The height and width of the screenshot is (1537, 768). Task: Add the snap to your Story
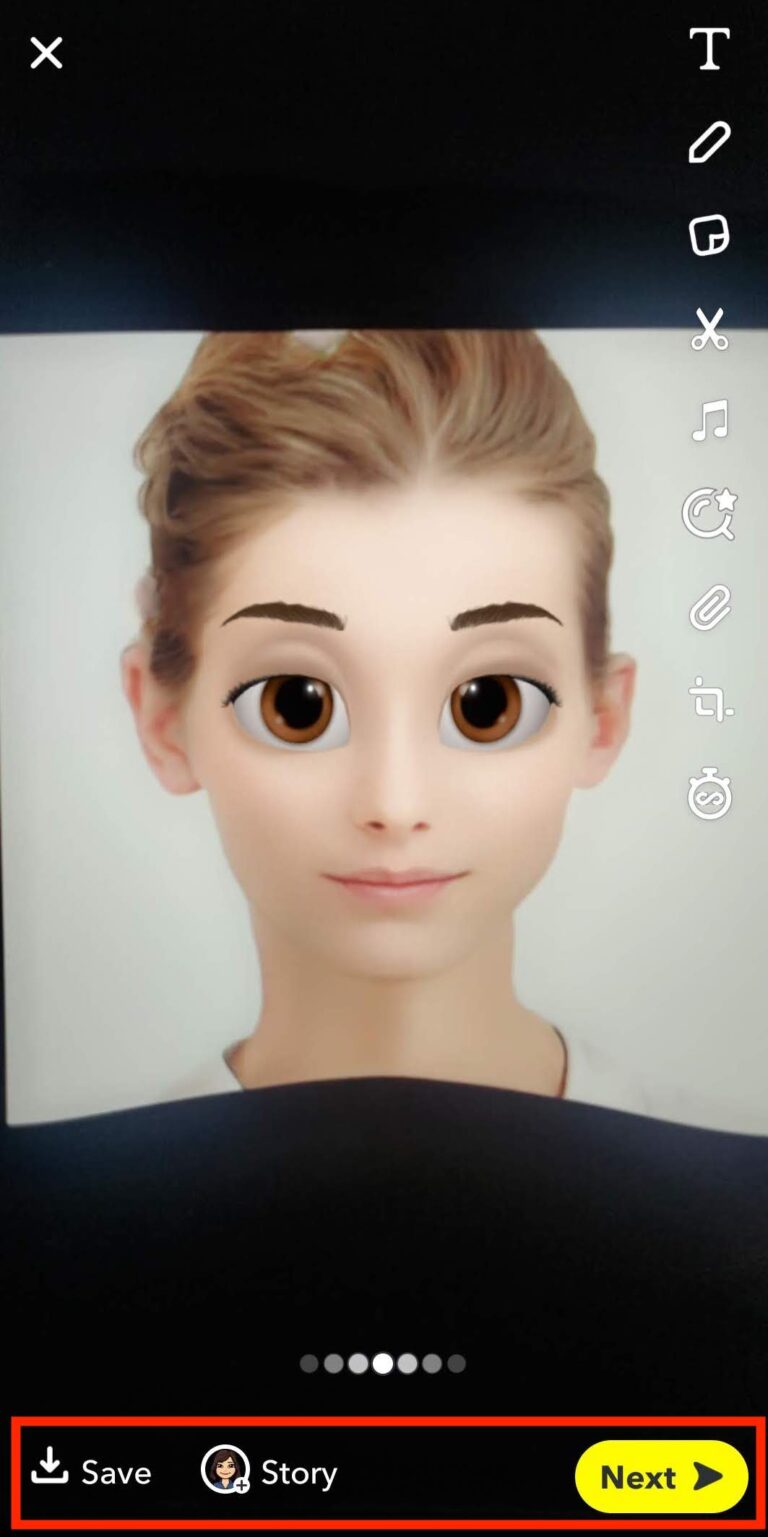coord(268,1471)
